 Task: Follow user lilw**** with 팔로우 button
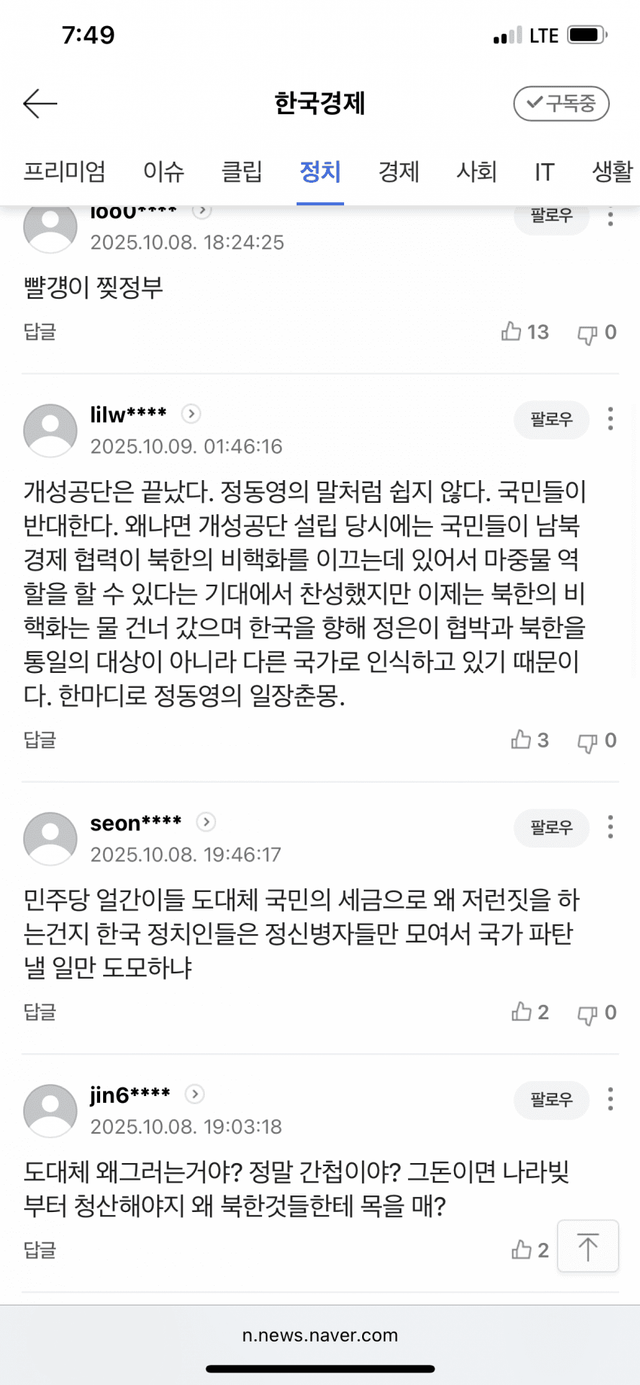coord(551,420)
